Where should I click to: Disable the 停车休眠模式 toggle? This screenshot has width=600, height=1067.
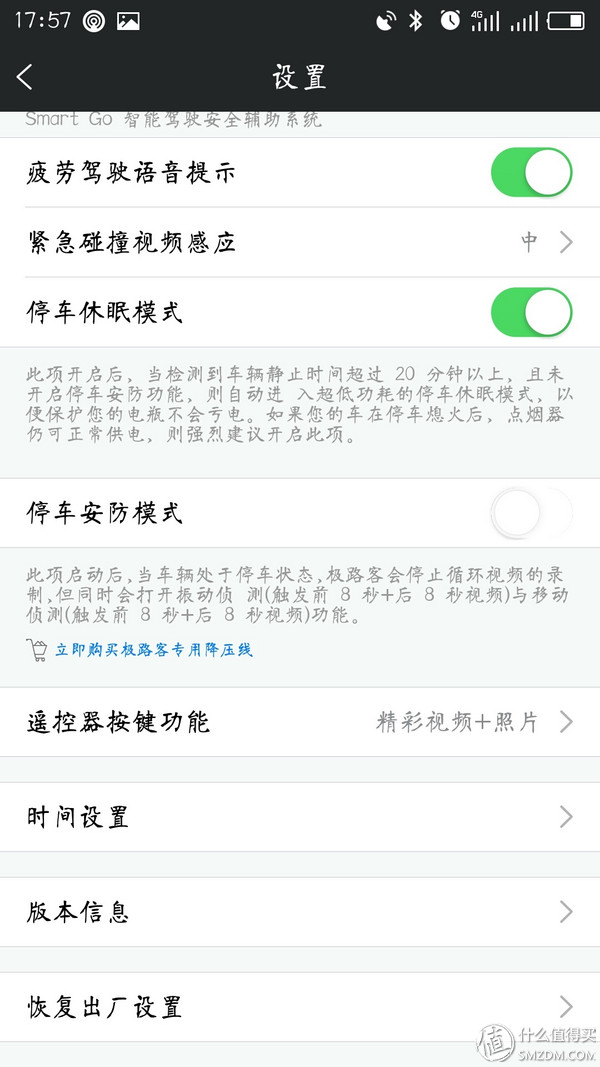click(x=531, y=313)
